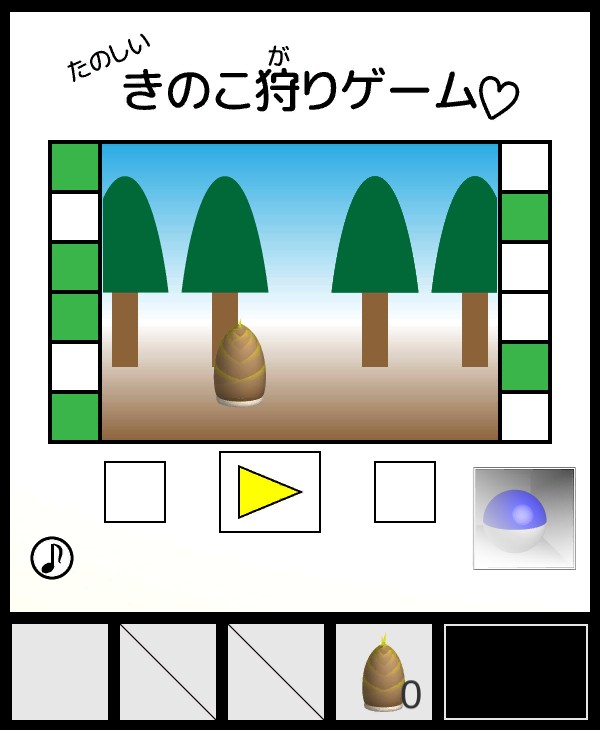Tap the empty square left of play arrow
The height and width of the screenshot is (730, 600).
point(135,492)
